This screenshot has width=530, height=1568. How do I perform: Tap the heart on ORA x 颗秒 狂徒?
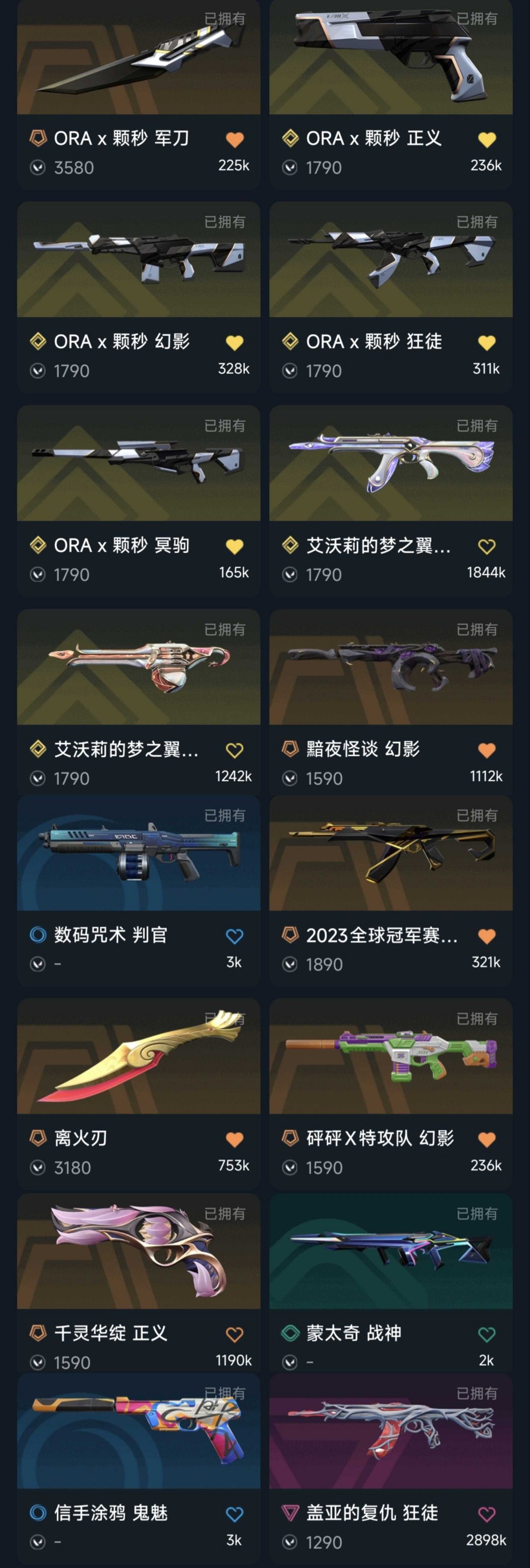pyautogui.click(x=486, y=343)
